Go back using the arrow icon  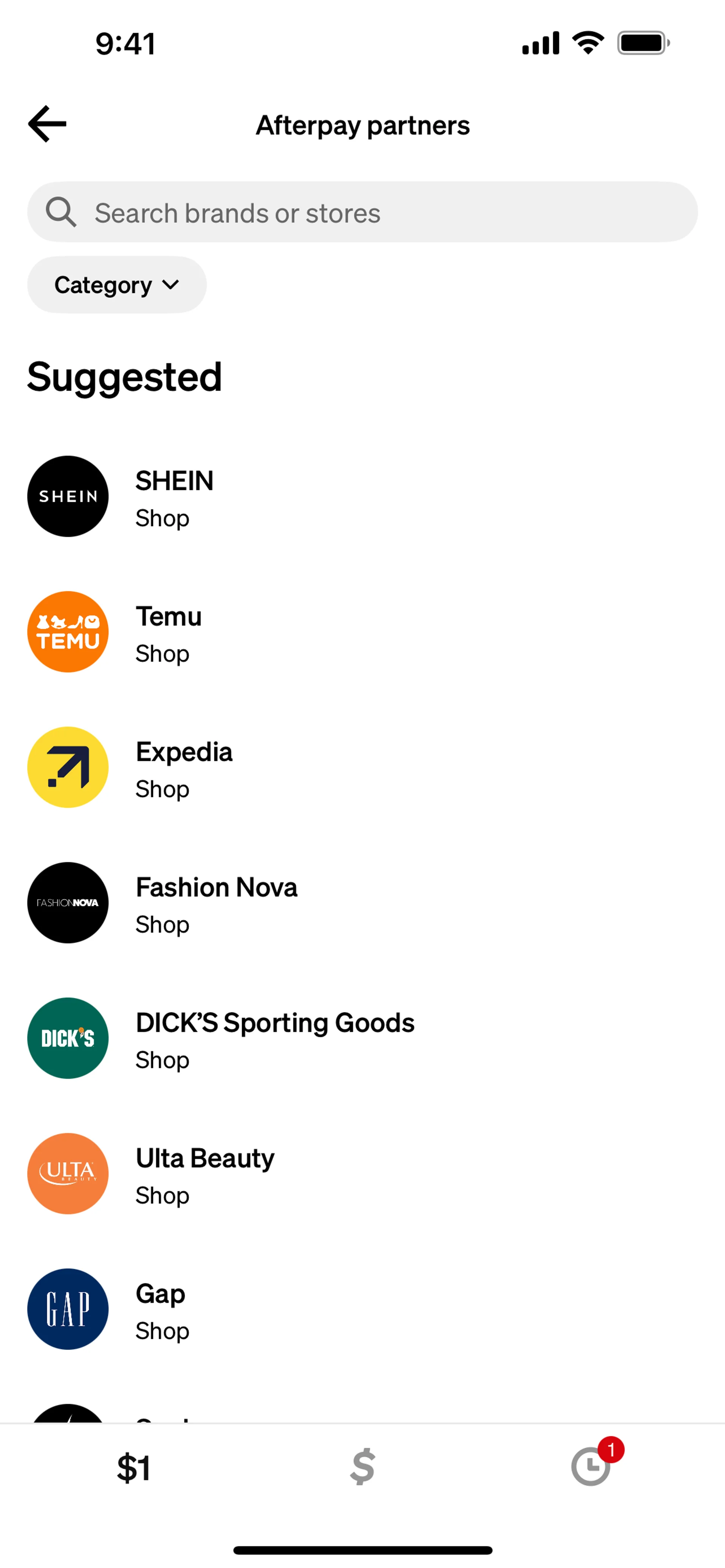[48, 124]
